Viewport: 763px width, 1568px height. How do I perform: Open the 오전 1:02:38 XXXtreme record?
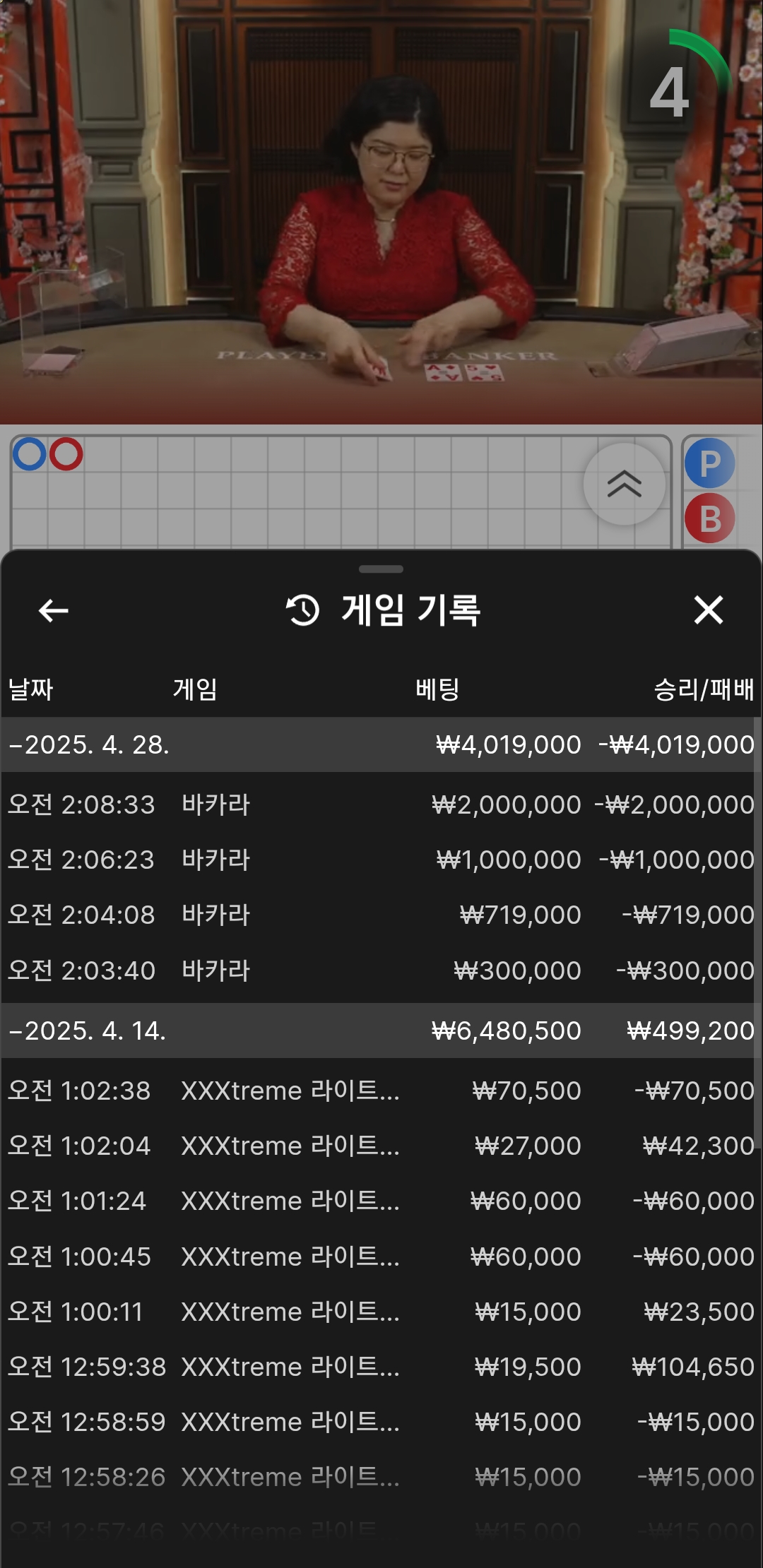click(380, 1091)
